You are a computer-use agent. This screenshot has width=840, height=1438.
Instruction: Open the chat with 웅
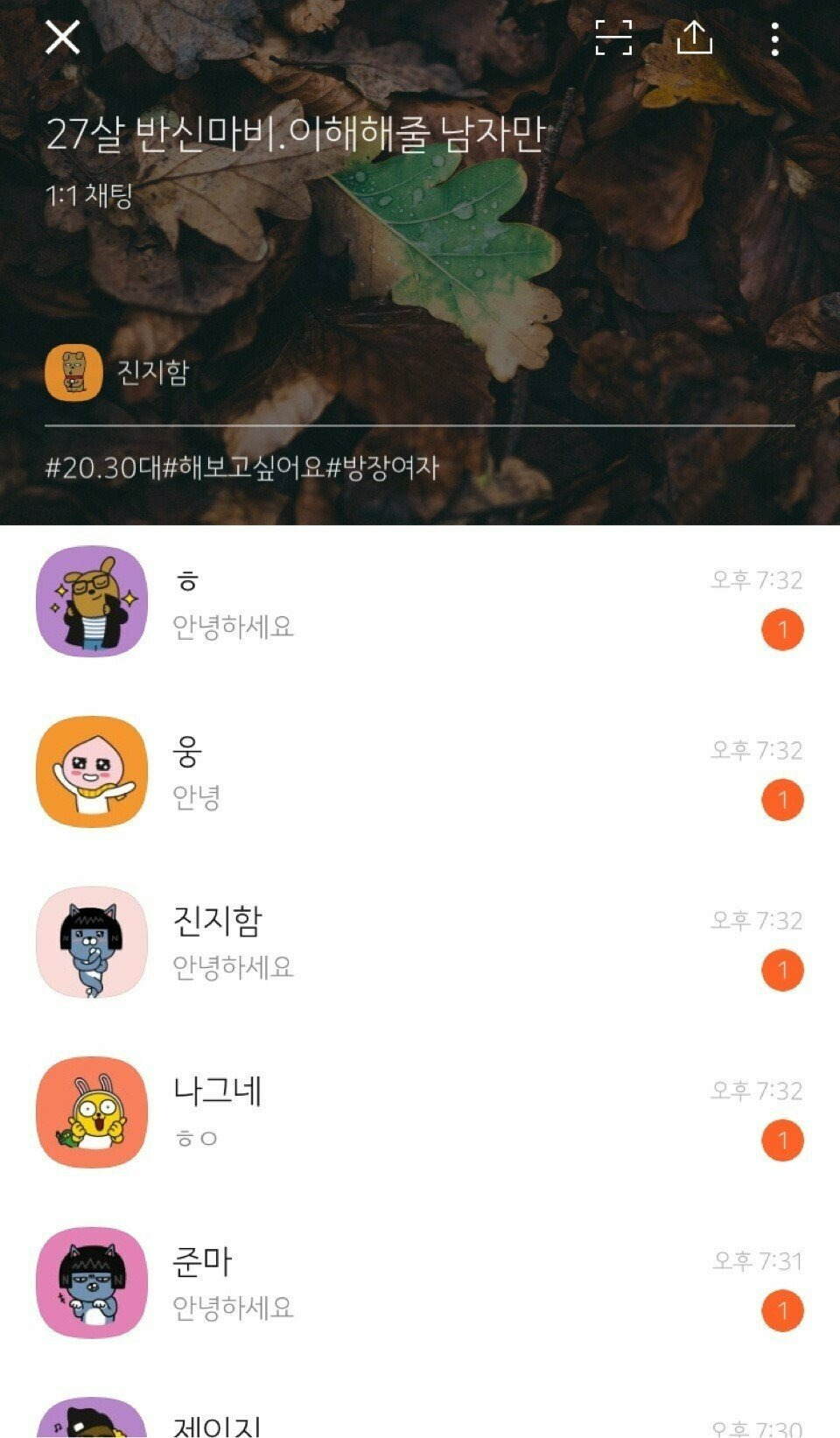point(420,772)
